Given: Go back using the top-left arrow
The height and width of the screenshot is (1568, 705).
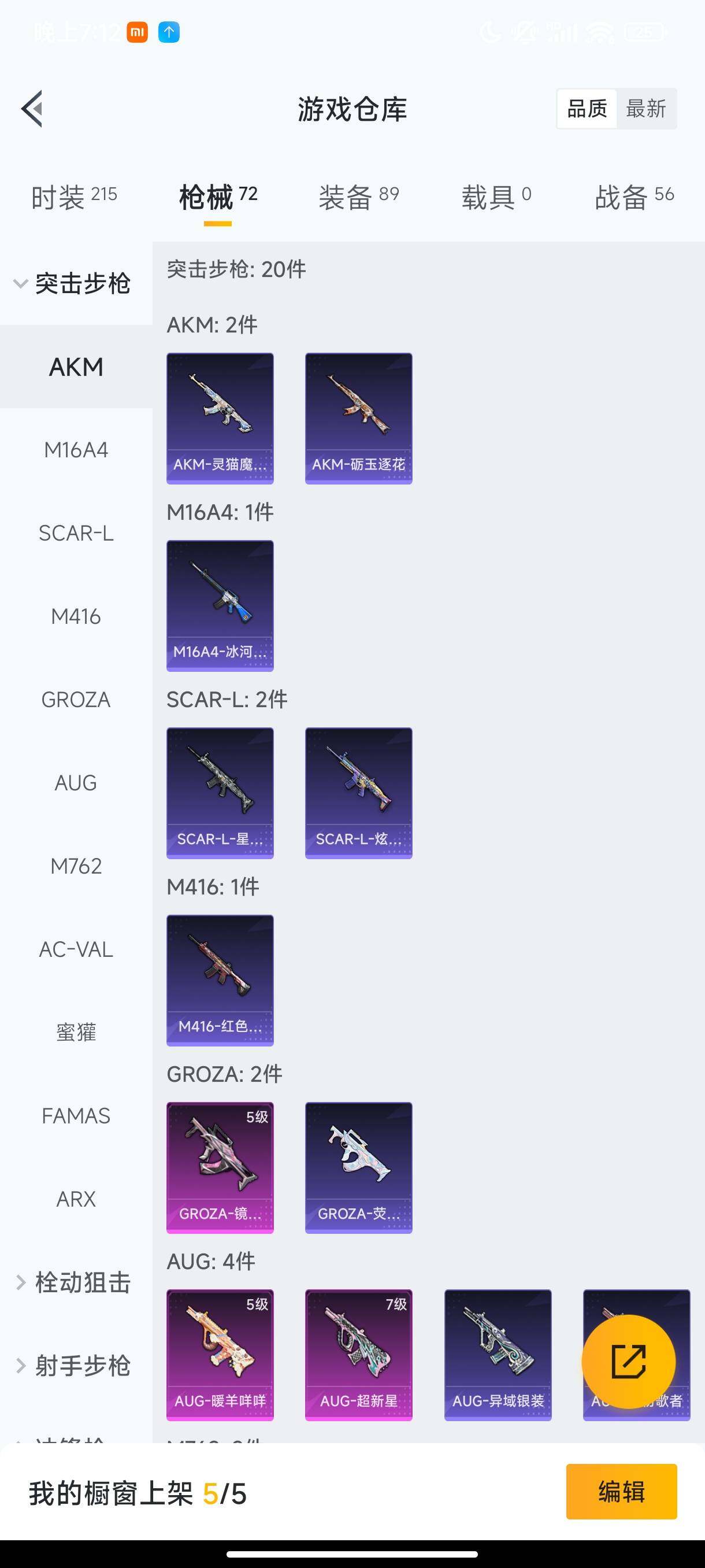Looking at the screenshot, I should pyautogui.click(x=32, y=109).
